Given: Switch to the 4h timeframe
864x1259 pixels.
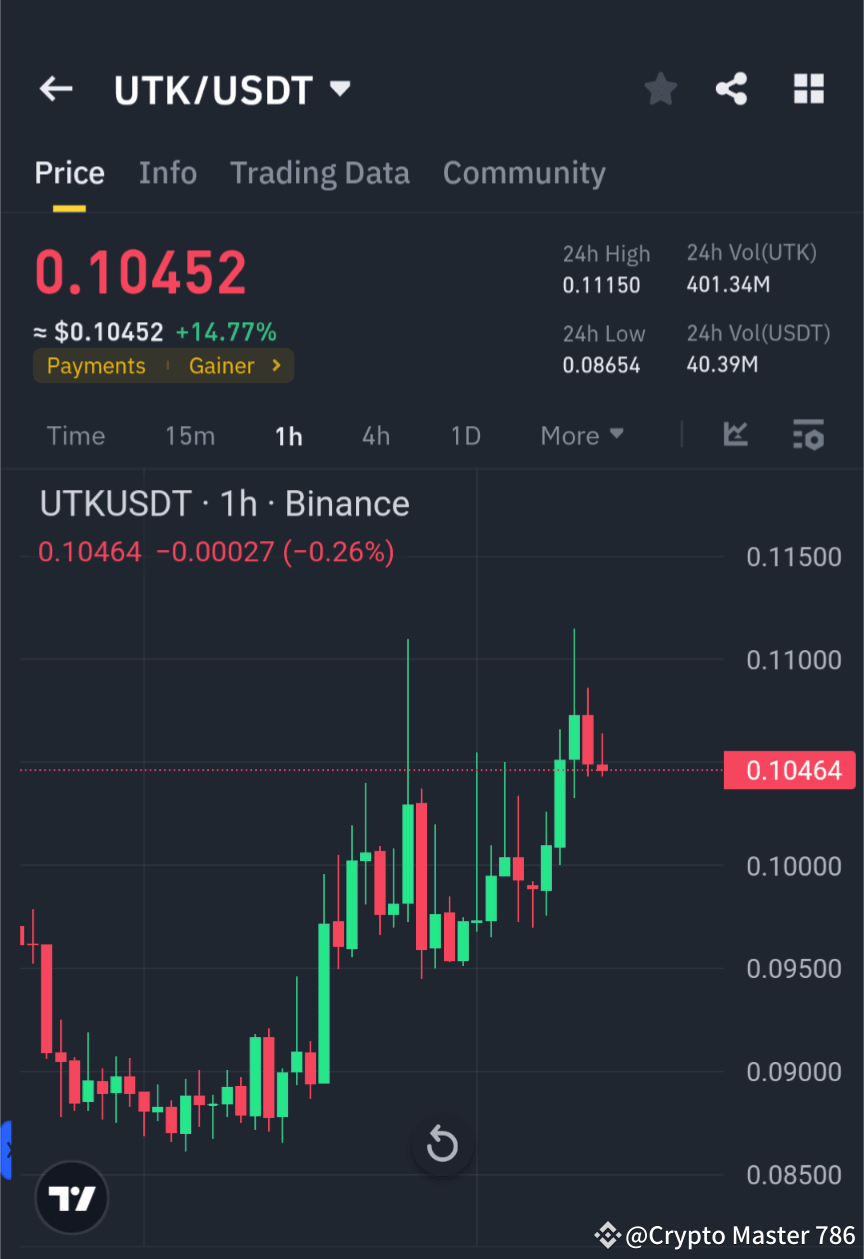Looking at the screenshot, I should tap(375, 435).
